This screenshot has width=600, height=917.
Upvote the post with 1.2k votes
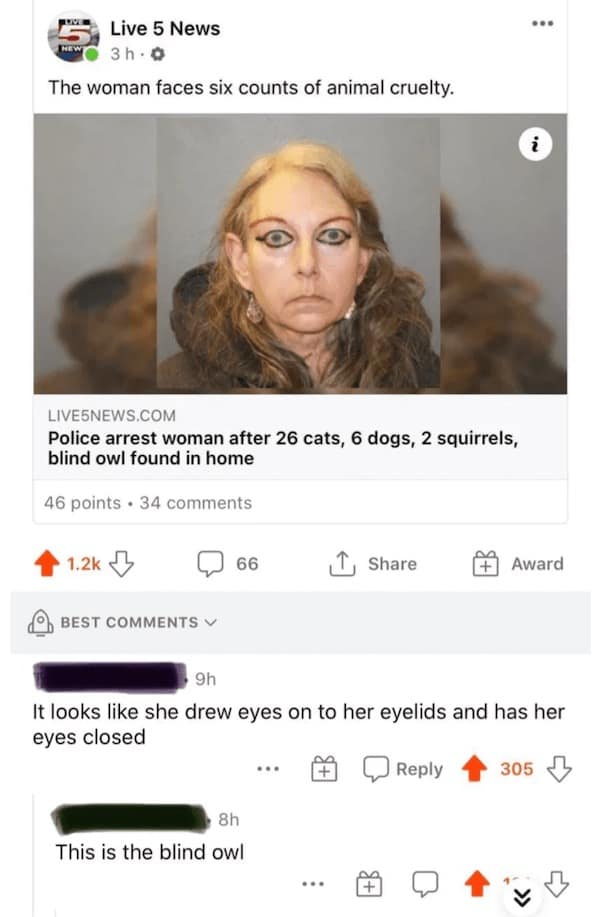click(x=47, y=564)
